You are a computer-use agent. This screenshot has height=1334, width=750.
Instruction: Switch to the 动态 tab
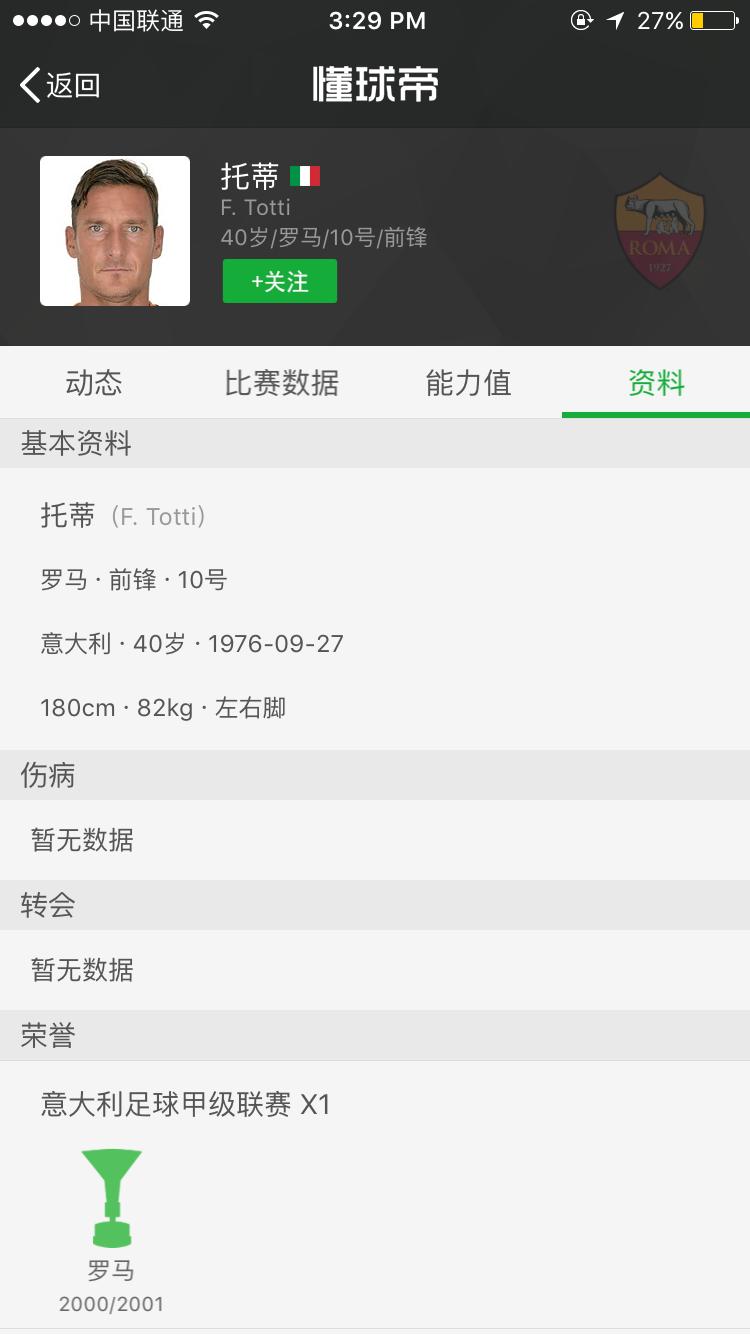coord(93,383)
